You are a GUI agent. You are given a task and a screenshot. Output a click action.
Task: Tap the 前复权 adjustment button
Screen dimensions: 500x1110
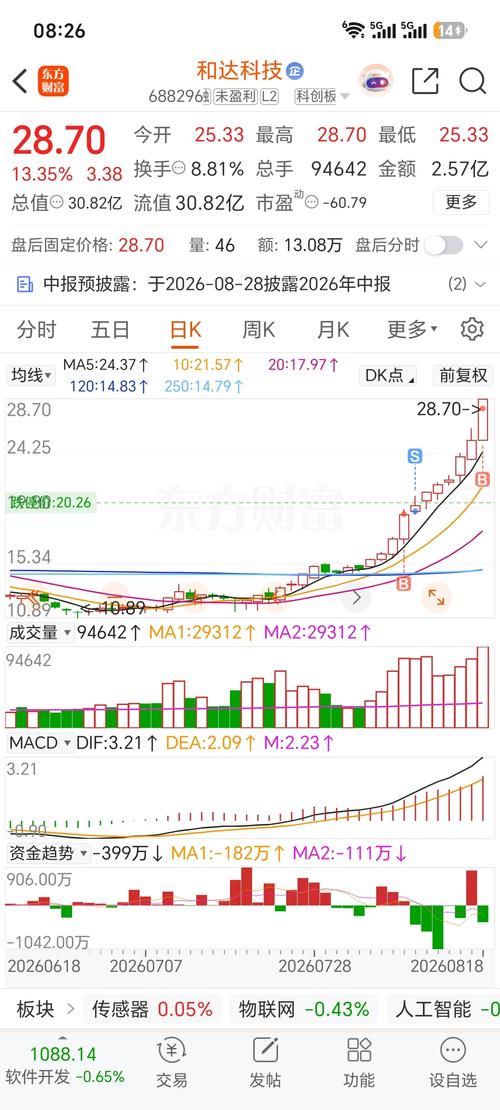point(463,375)
